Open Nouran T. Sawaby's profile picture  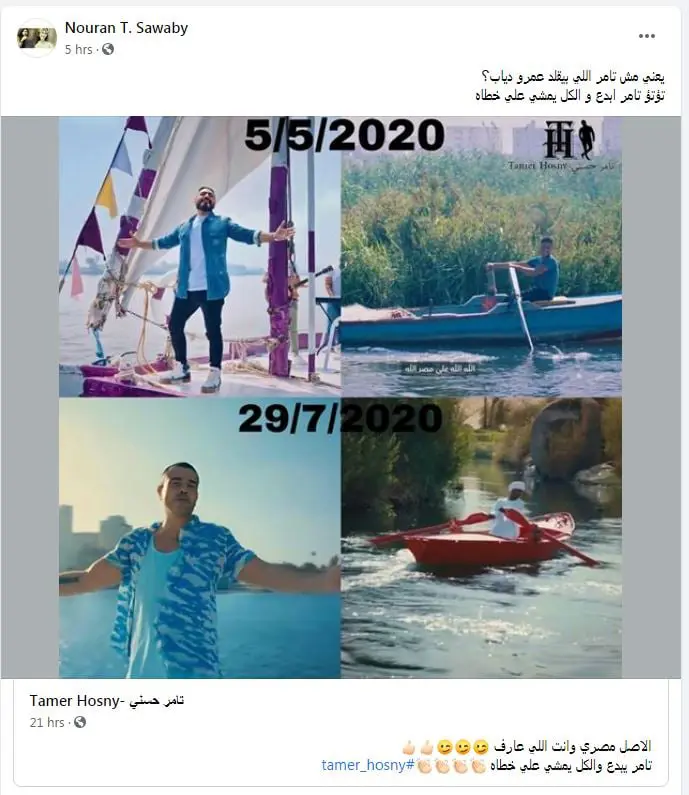click(37, 38)
